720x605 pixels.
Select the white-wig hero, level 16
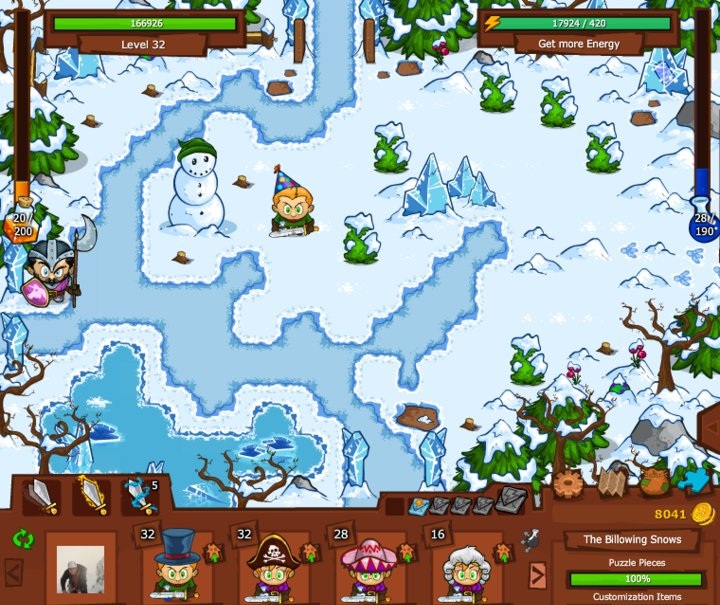tap(466, 572)
